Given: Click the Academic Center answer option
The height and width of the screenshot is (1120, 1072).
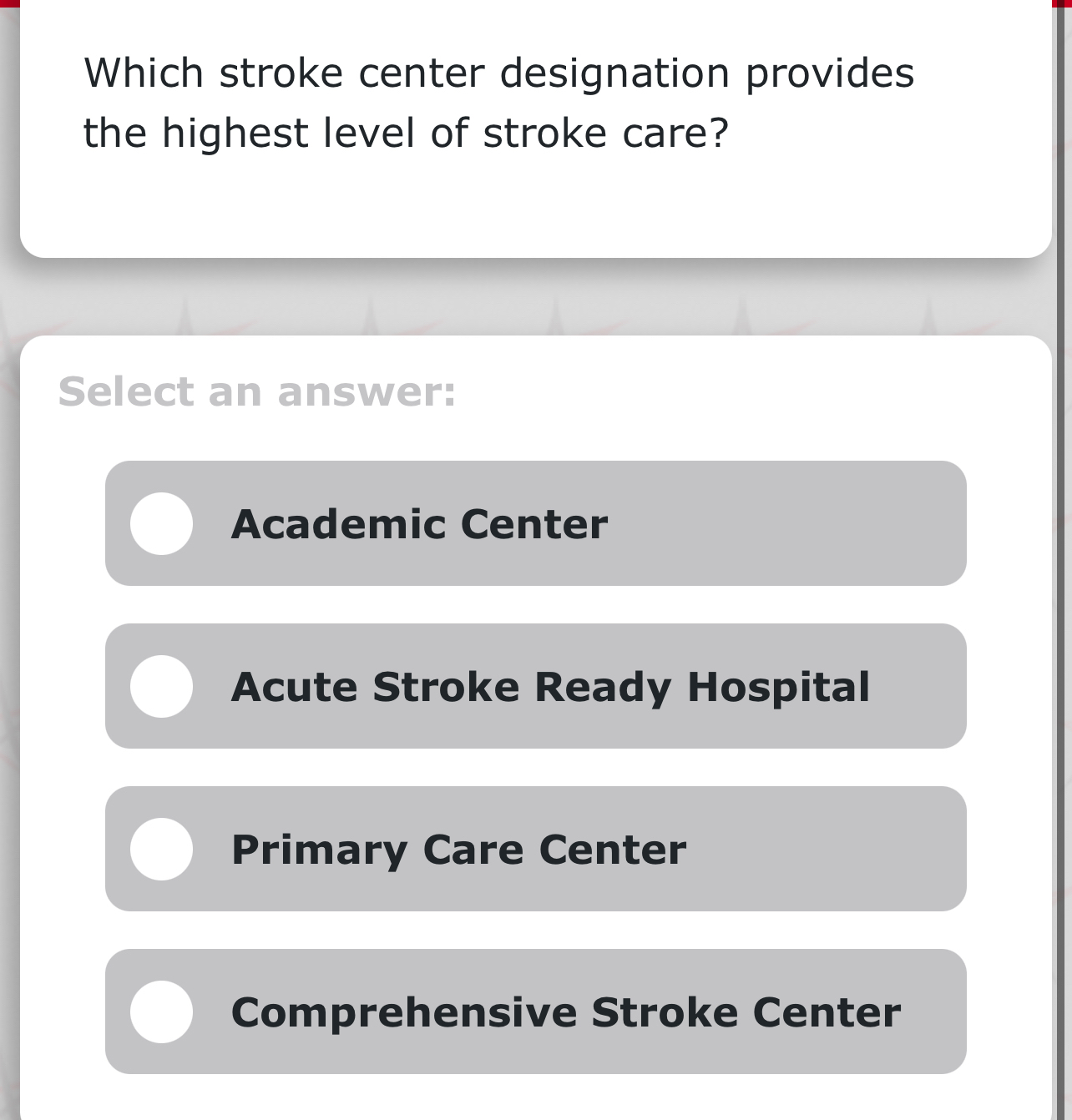Looking at the screenshot, I should (x=535, y=523).
